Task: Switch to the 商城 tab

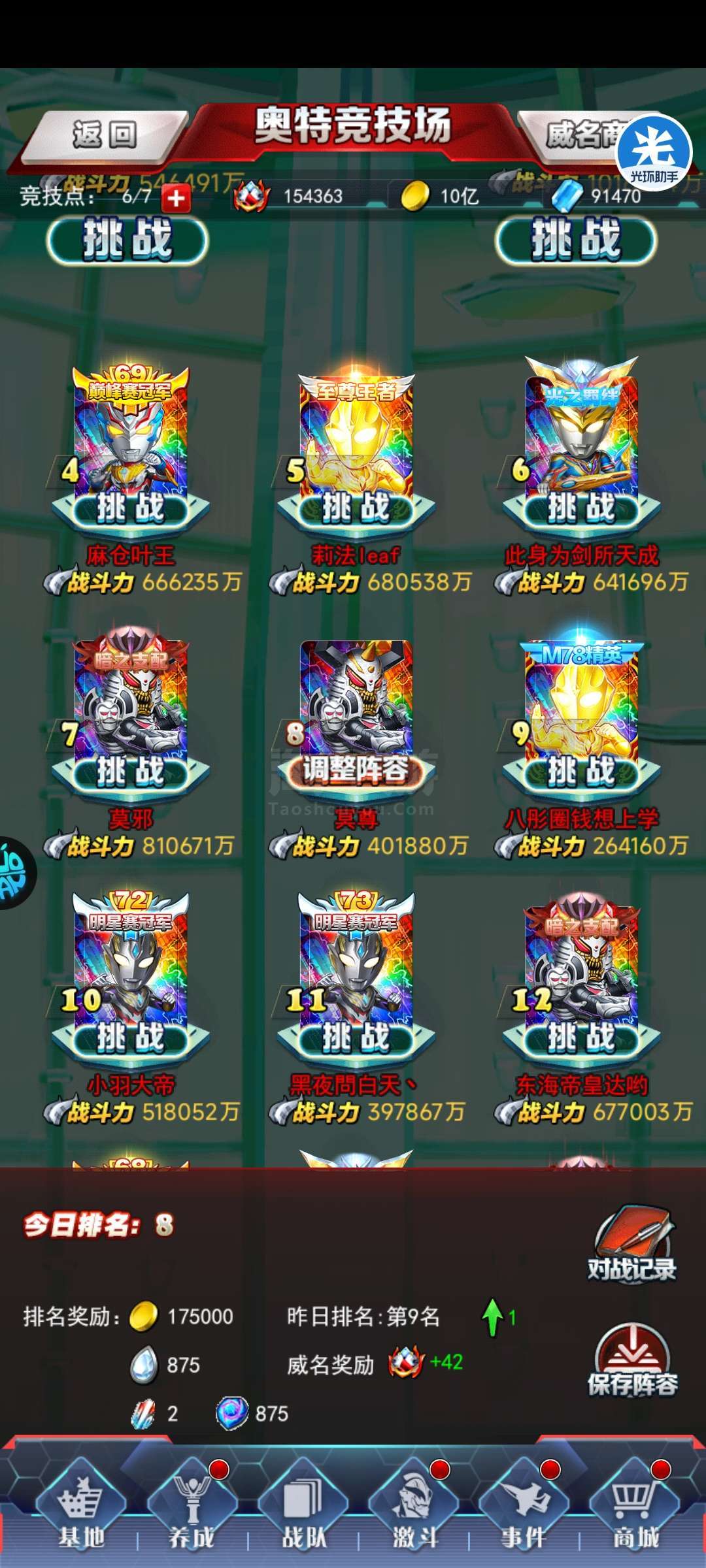Action: pos(635,1509)
